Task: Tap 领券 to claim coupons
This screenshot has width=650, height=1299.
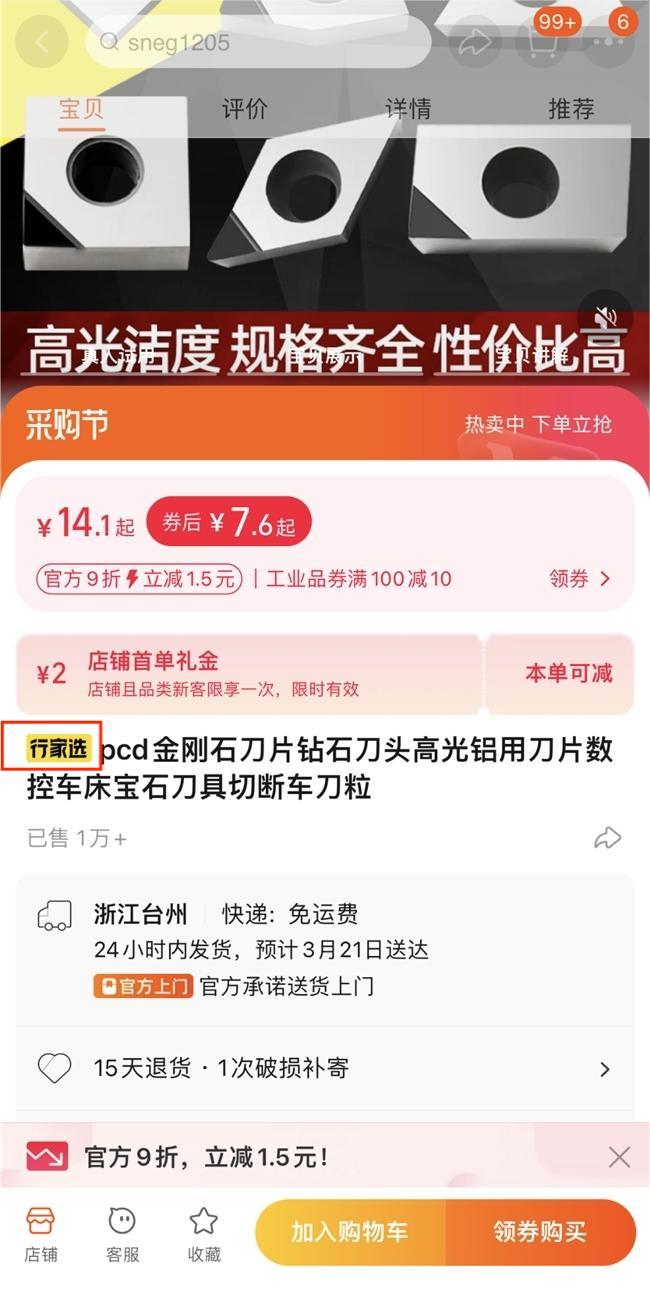Action: [x=579, y=578]
